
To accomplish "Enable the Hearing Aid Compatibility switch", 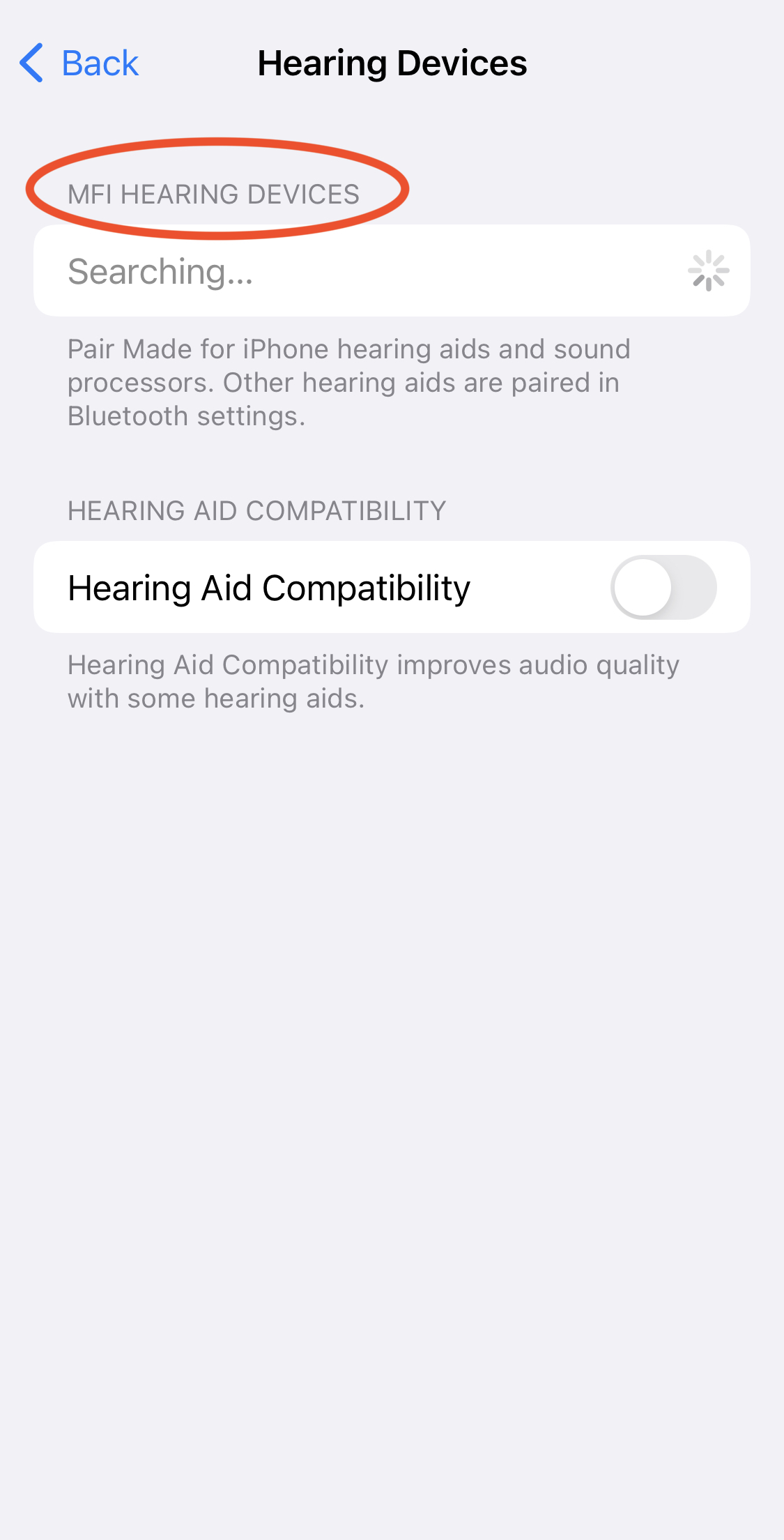I will tap(663, 588).
